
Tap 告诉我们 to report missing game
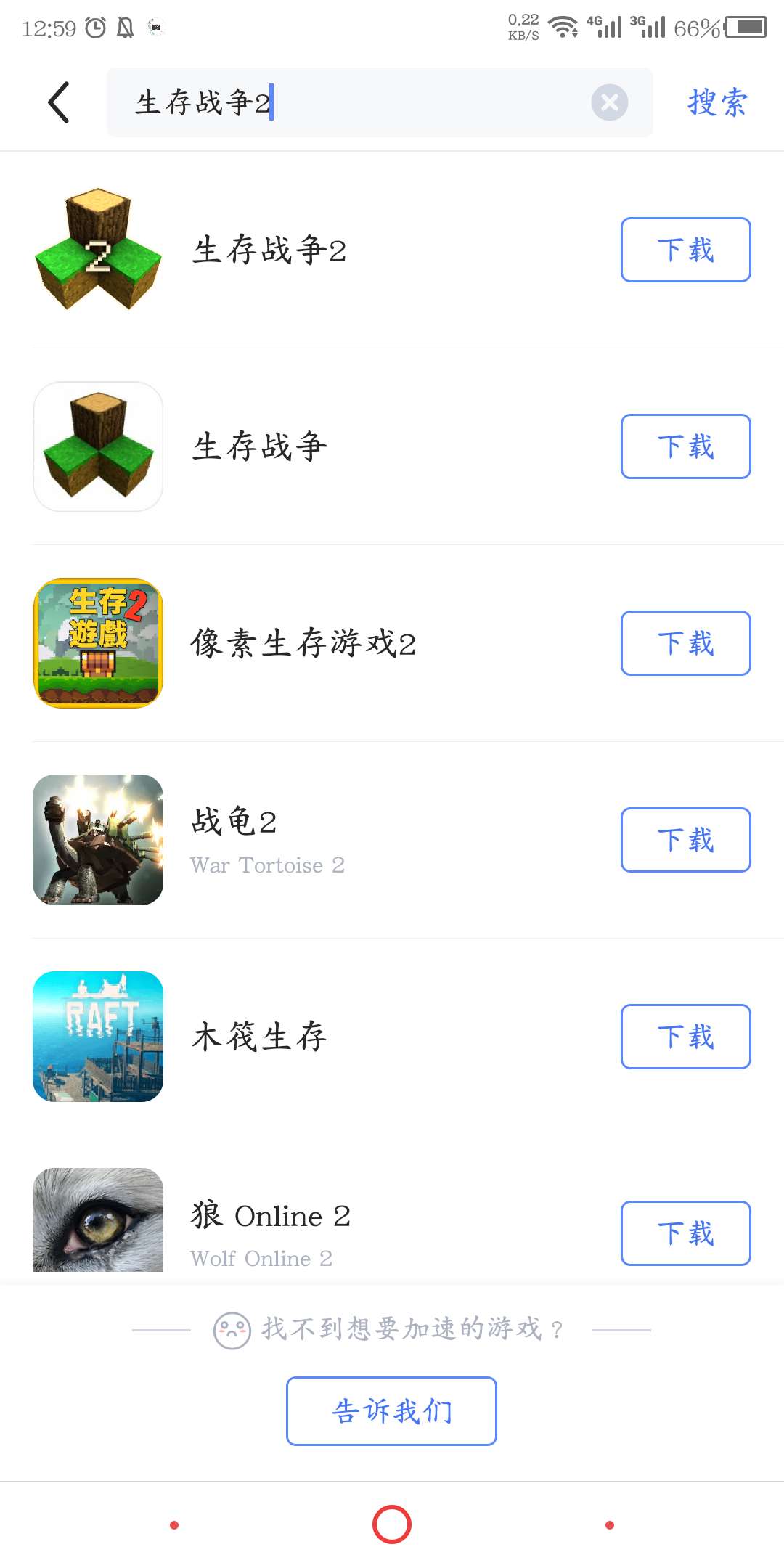pos(391,1410)
